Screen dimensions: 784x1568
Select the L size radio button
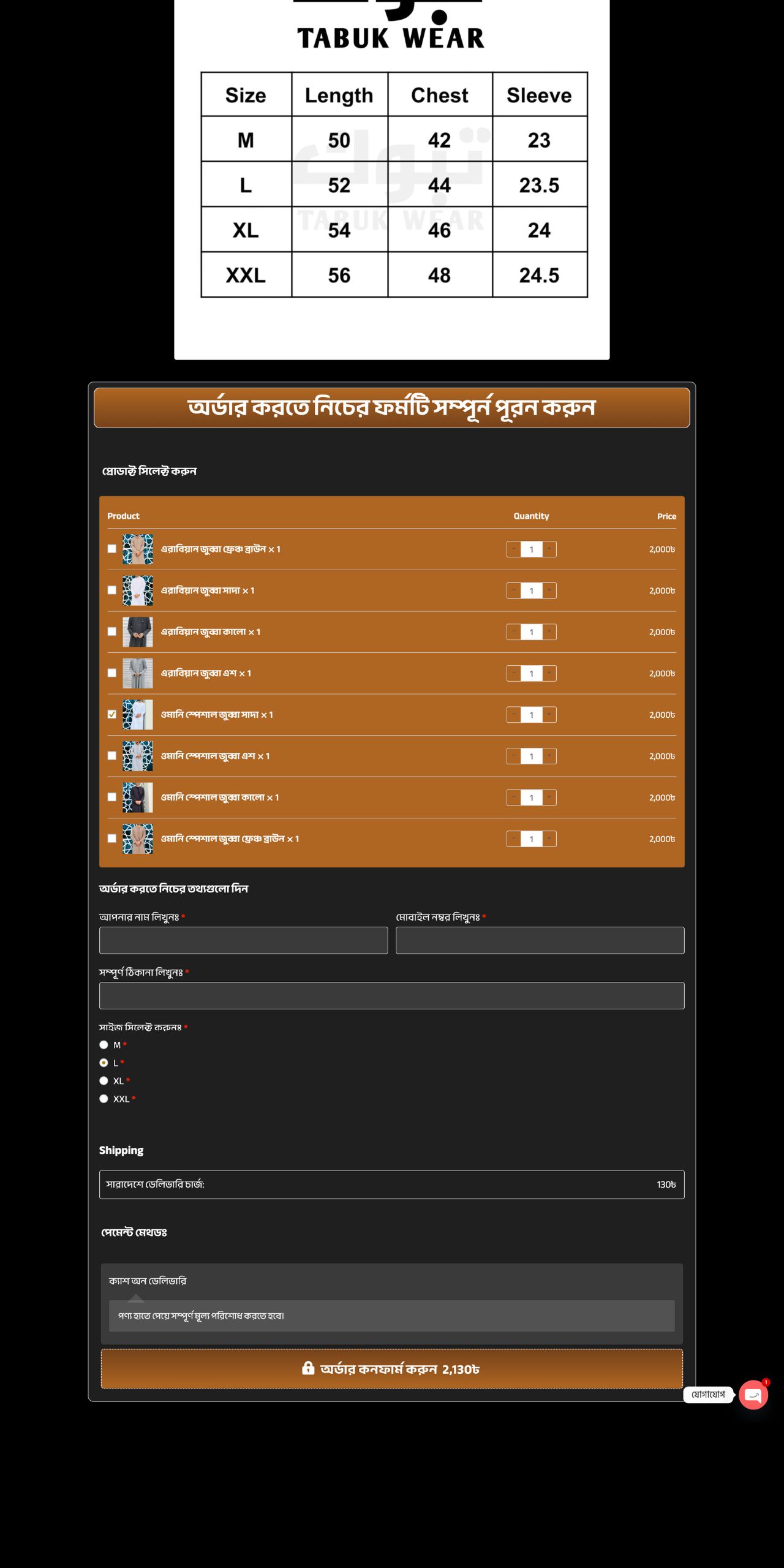click(x=104, y=1063)
